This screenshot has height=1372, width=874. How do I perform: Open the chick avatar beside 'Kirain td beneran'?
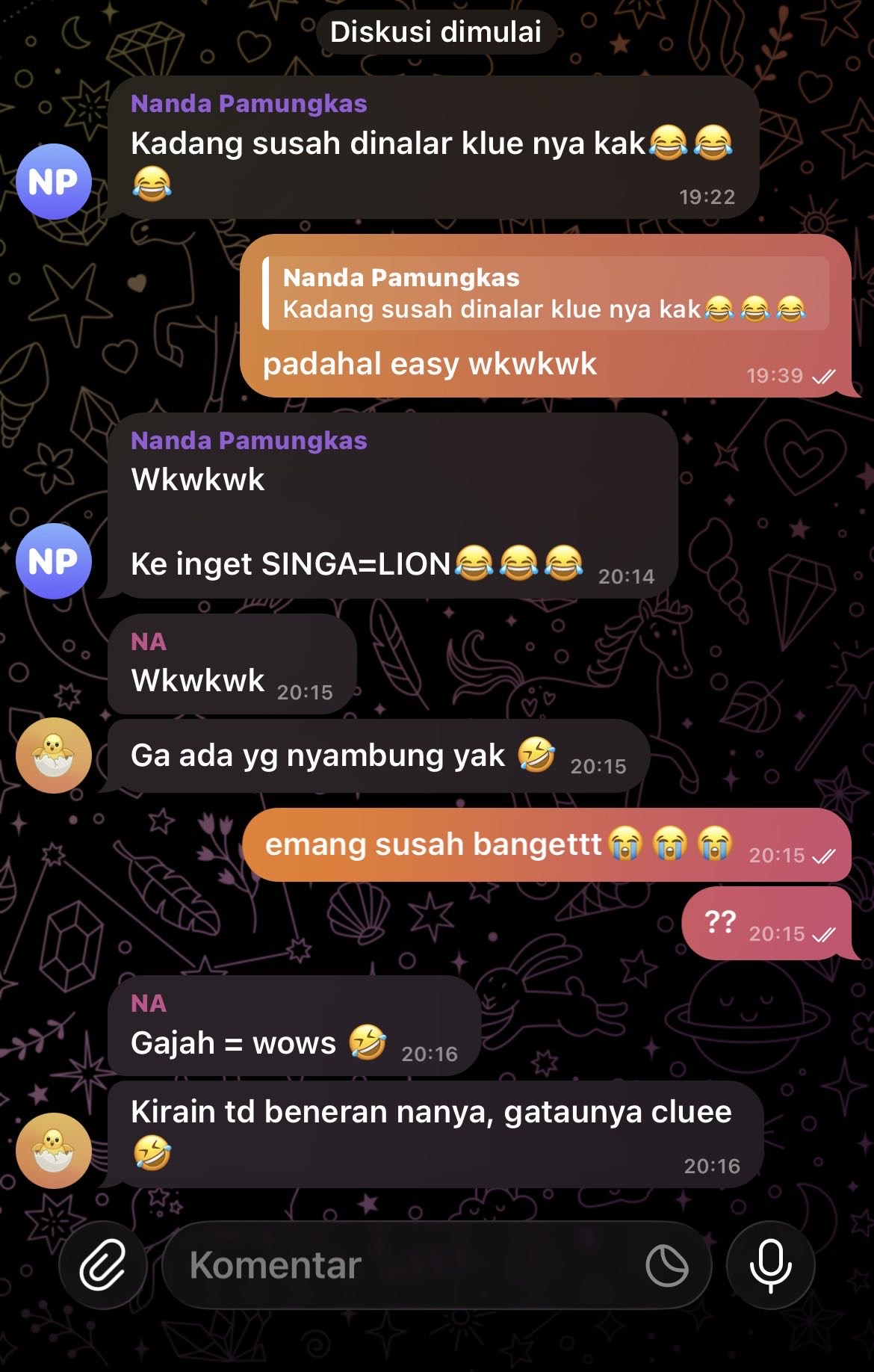coord(54,1150)
